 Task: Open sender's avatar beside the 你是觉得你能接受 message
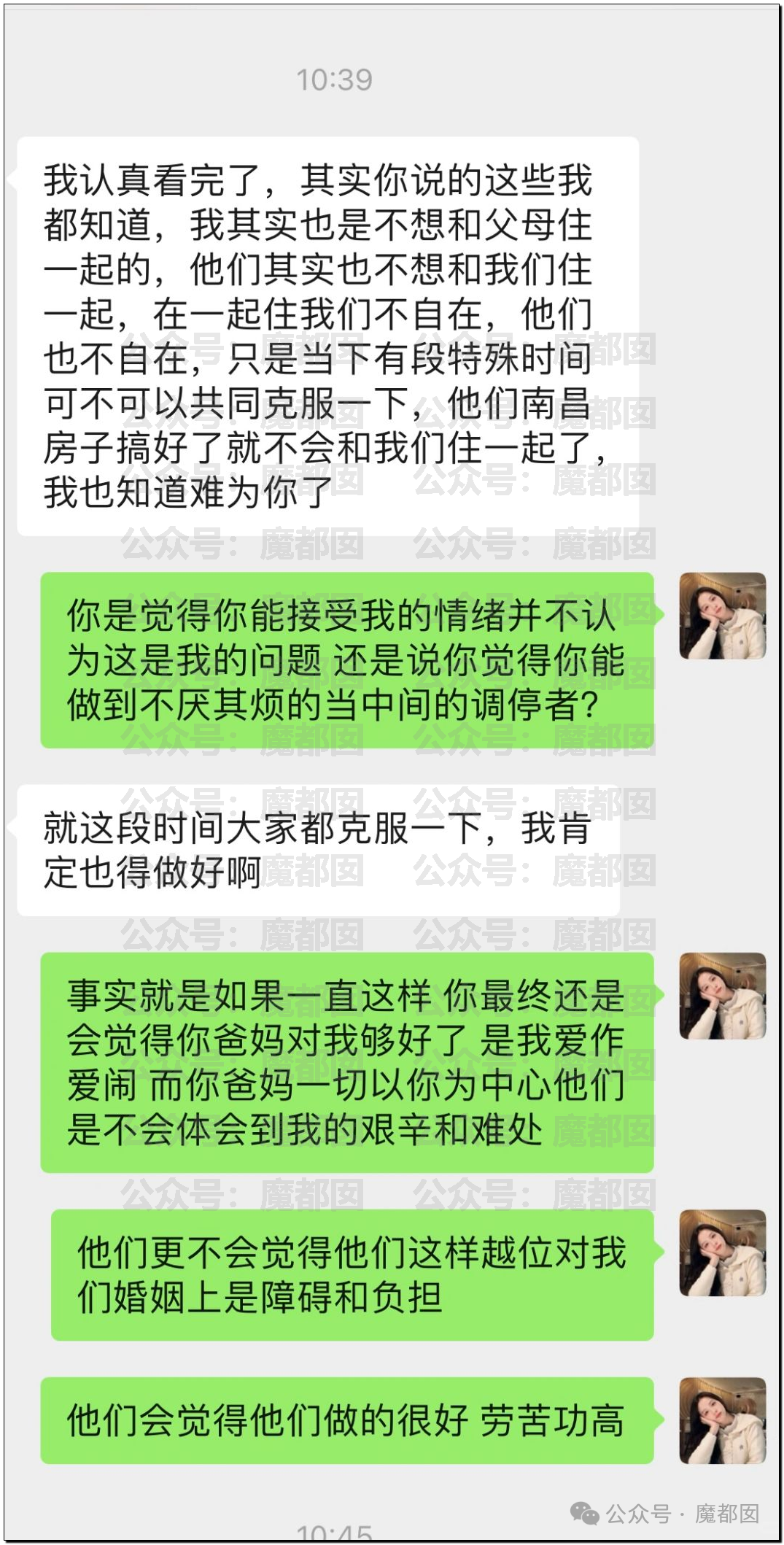tap(723, 616)
